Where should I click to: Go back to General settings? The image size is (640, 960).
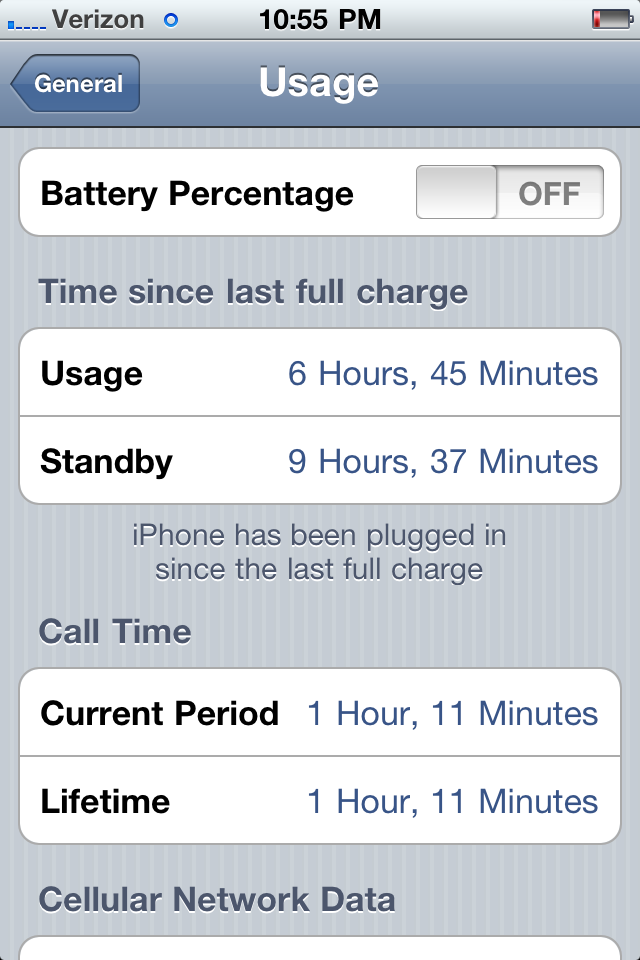77,84
